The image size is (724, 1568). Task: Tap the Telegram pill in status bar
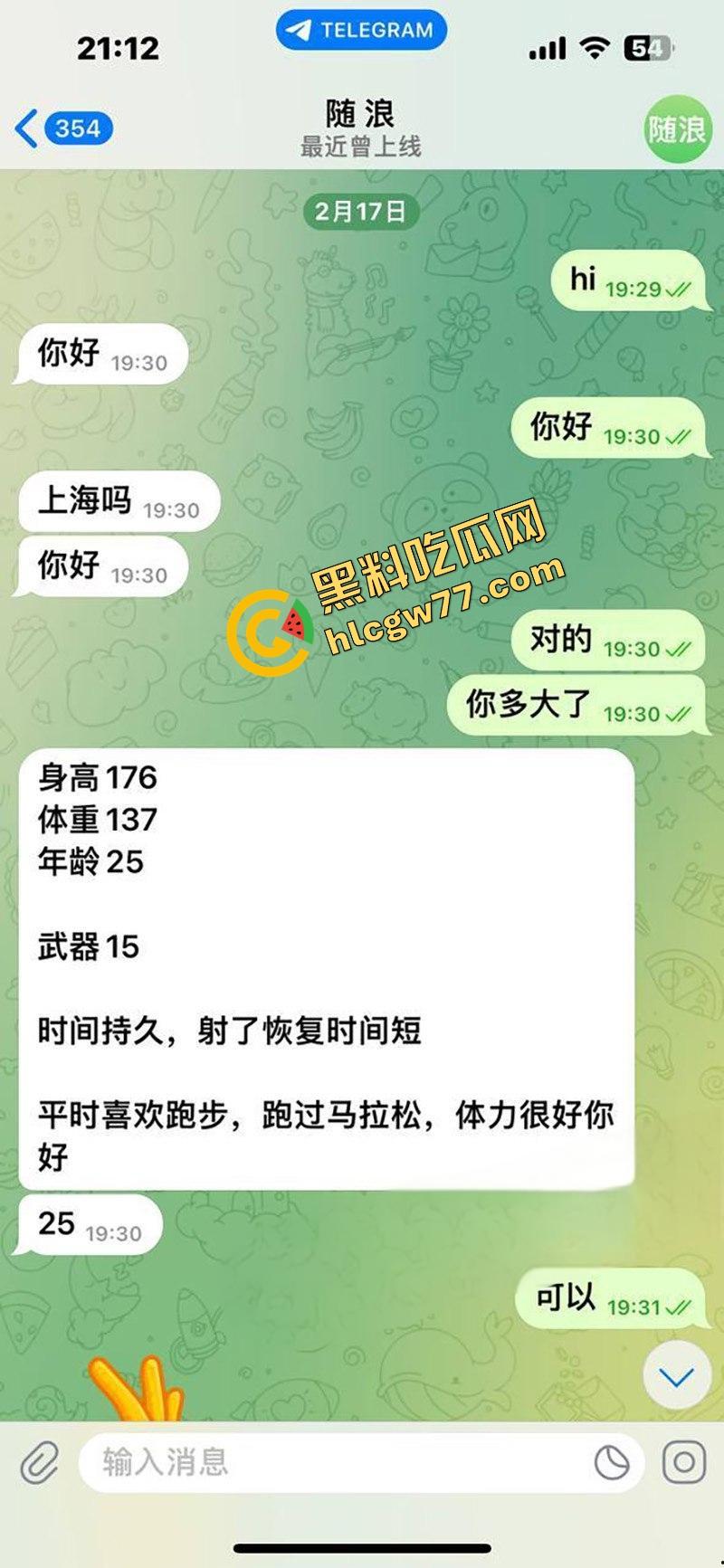coord(360,30)
